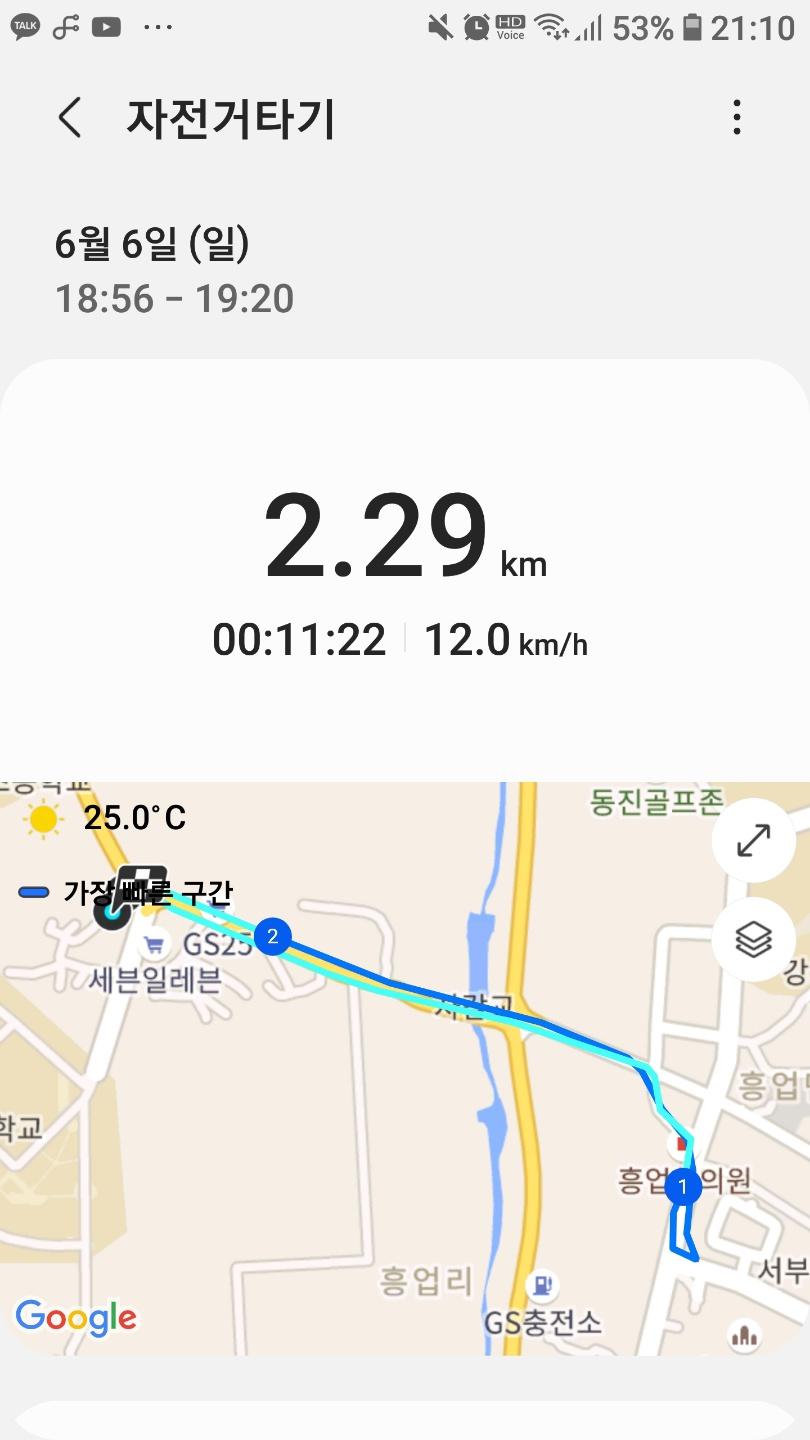Go back from the 자전거타기 screen
The image size is (810, 1440).
coord(69,118)
